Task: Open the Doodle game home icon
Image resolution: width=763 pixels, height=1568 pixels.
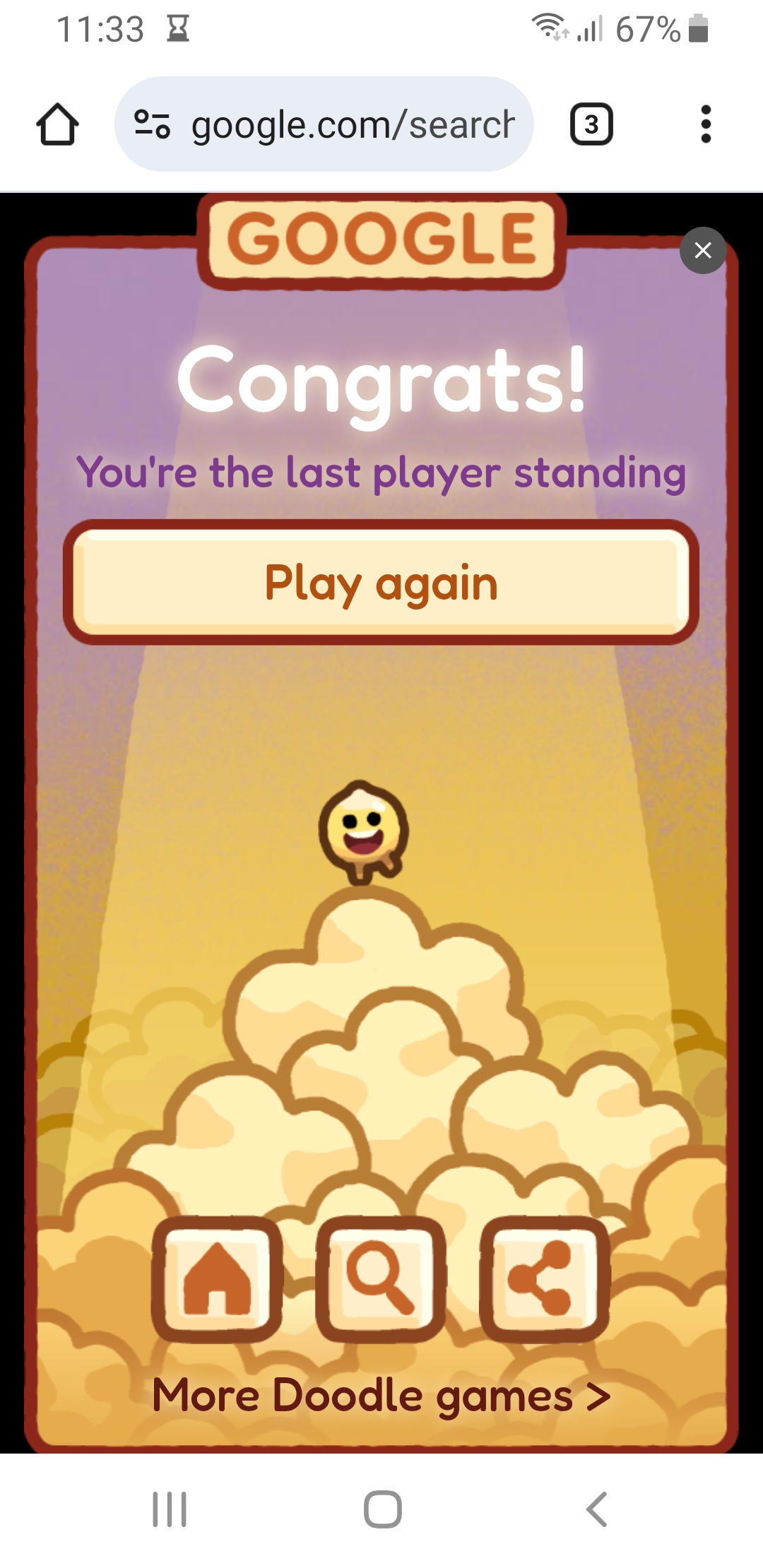Action: (x=217, y=1279)
